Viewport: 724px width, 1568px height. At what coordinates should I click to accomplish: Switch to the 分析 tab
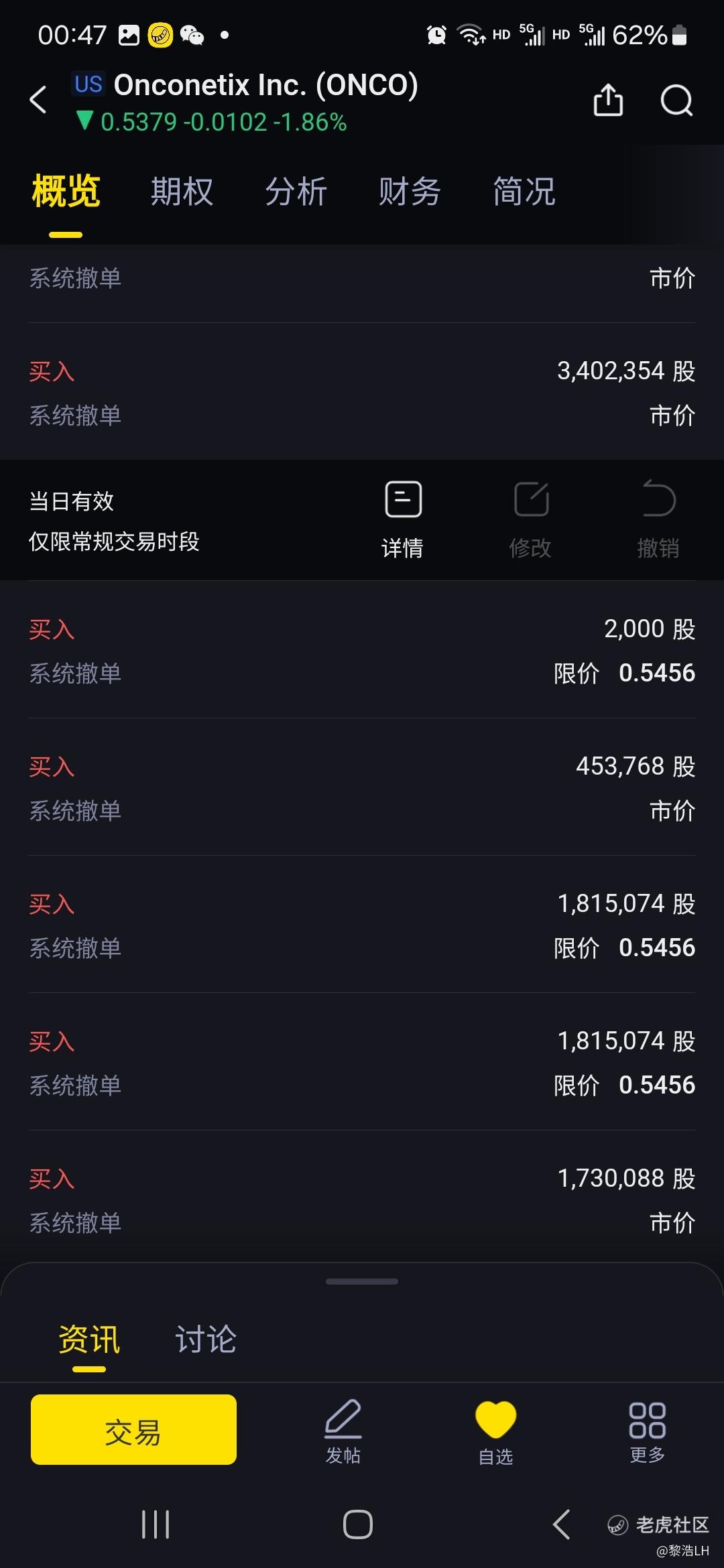tap(296, 192)
